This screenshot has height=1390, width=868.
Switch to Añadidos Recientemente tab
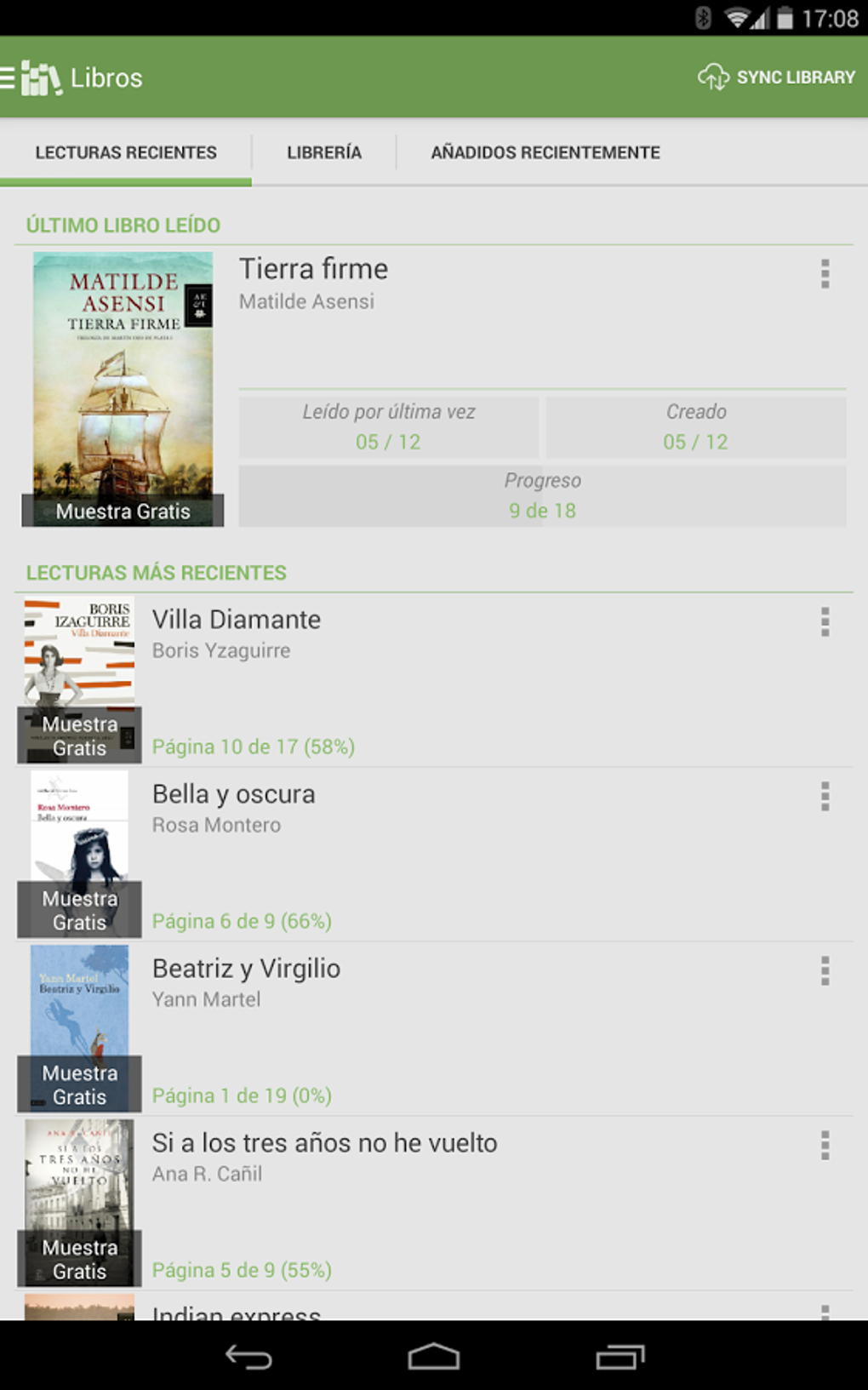tap(545, 152)
